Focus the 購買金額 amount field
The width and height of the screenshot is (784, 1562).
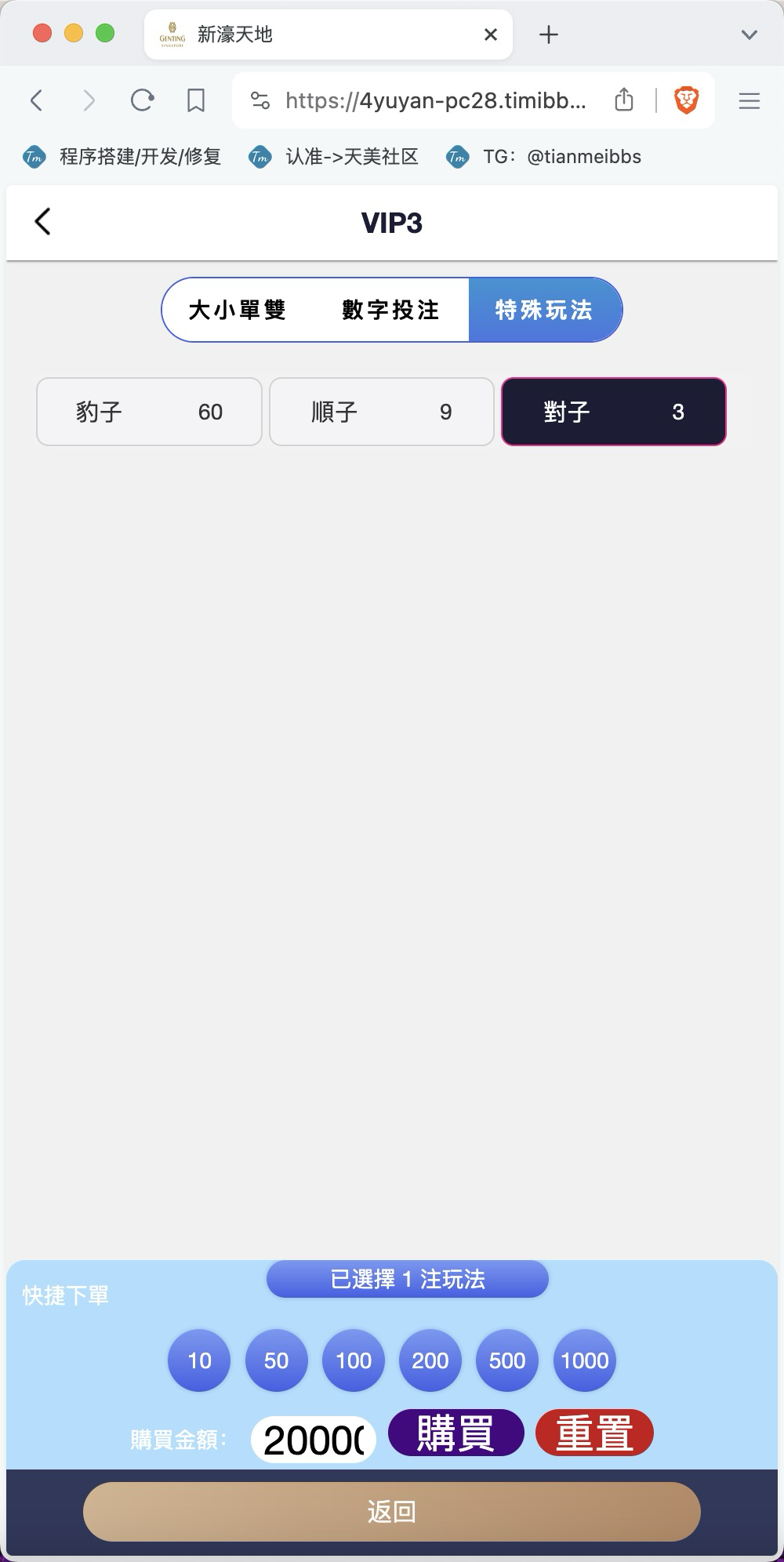click(x=314, y=1440)
